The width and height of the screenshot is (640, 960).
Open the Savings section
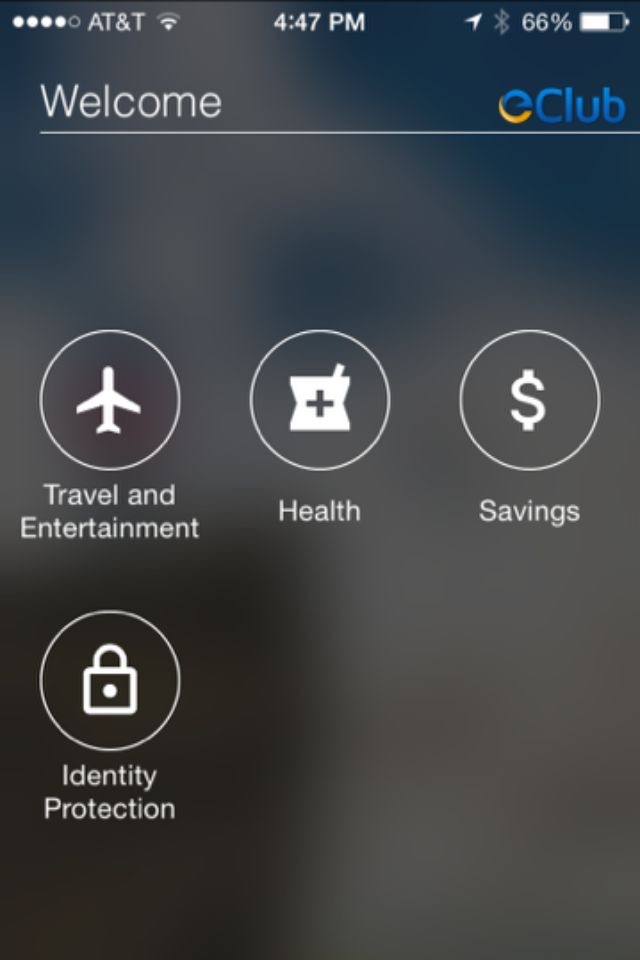tap(529, 400)
